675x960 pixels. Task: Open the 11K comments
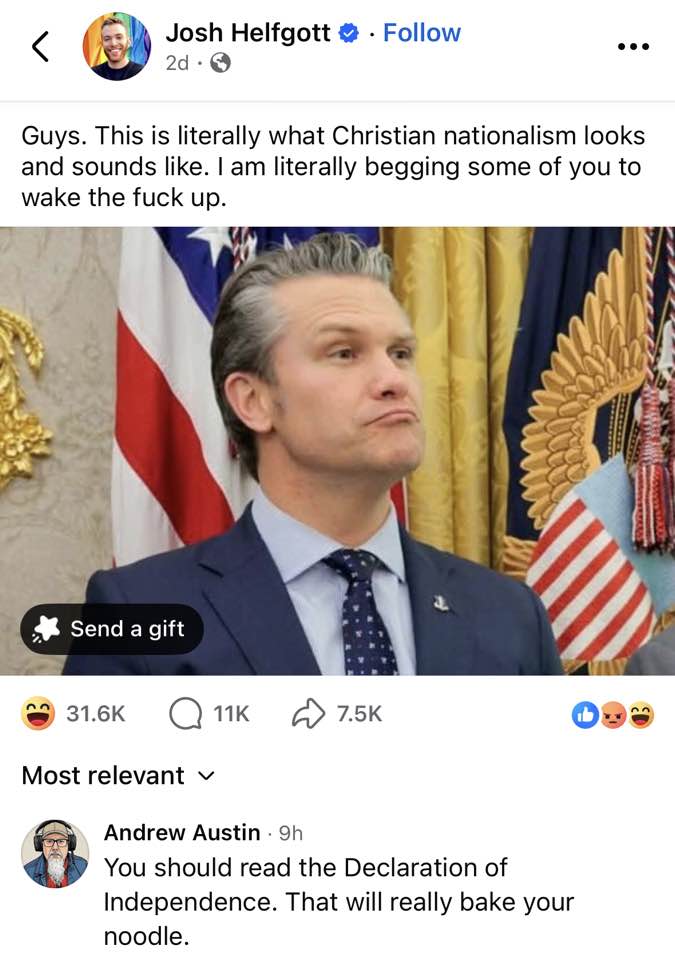209,714
